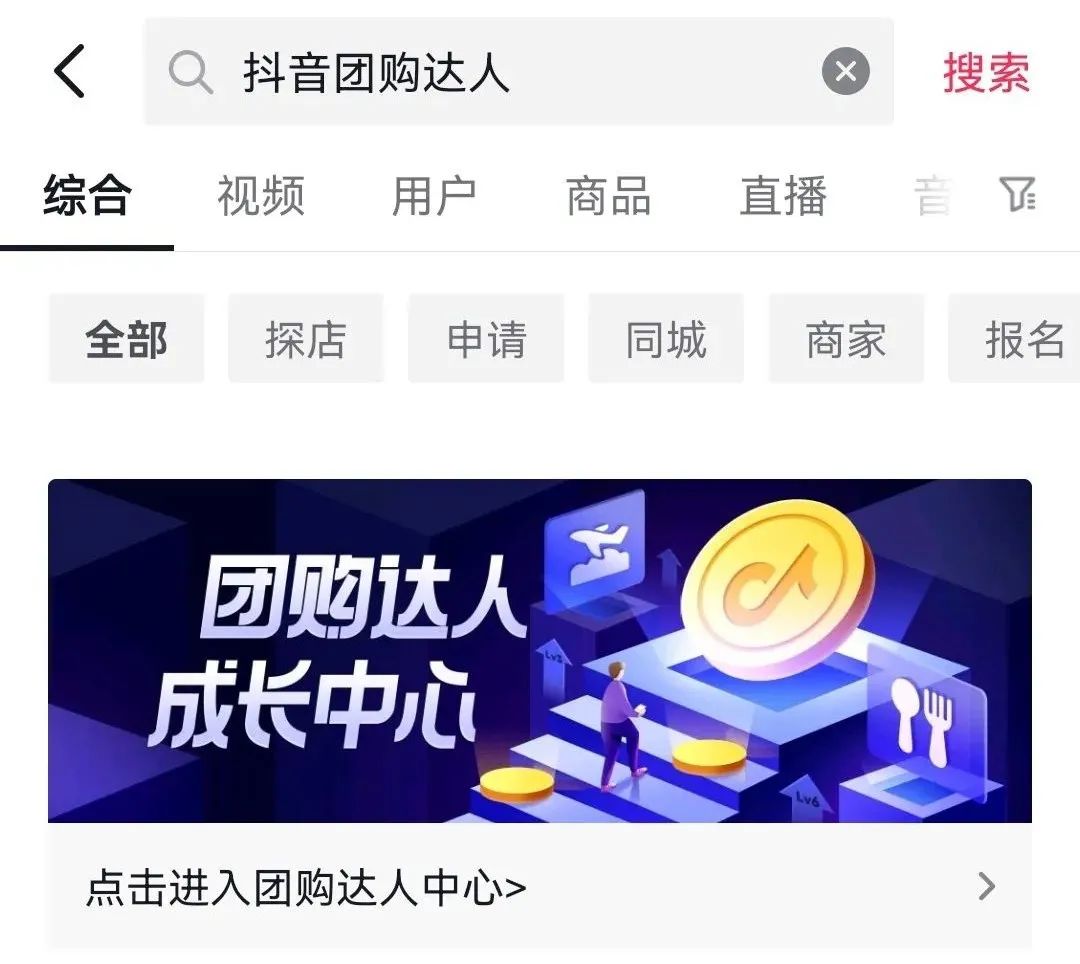Select the 申请 filter chip
The image size is (1080, 964).
click(485, 339)
